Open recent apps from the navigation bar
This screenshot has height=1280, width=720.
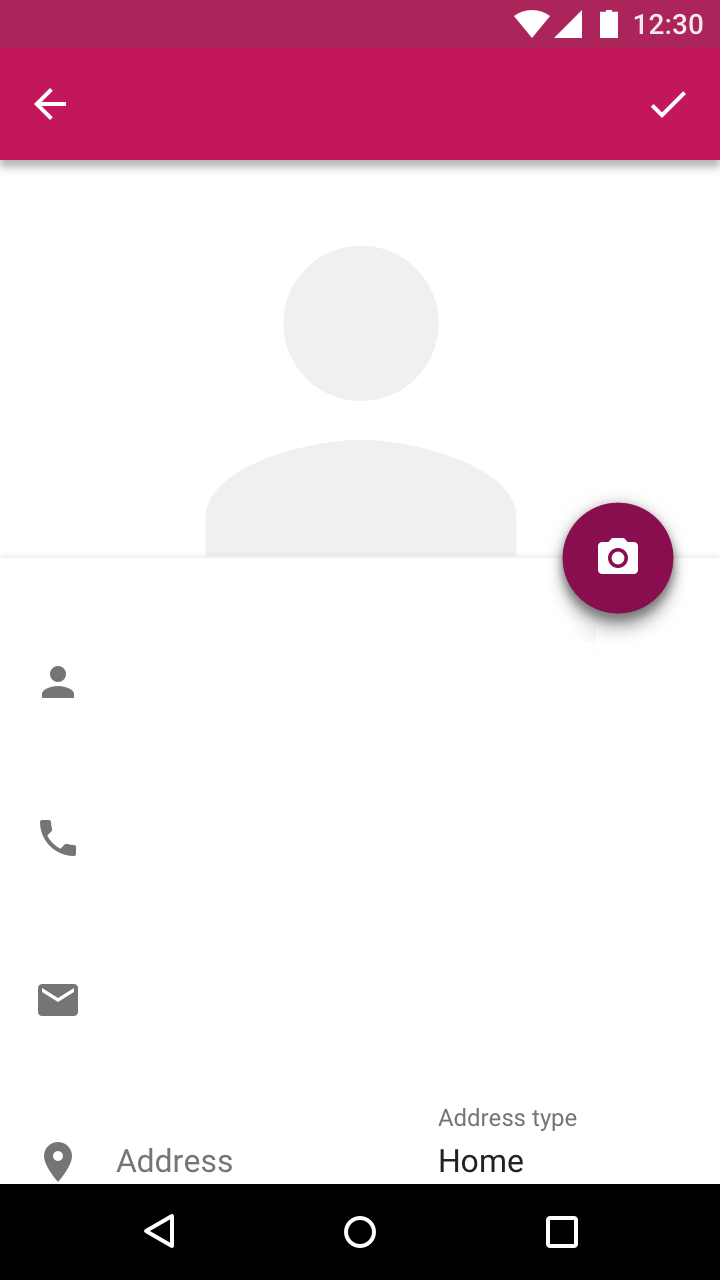pos(562,1232)
